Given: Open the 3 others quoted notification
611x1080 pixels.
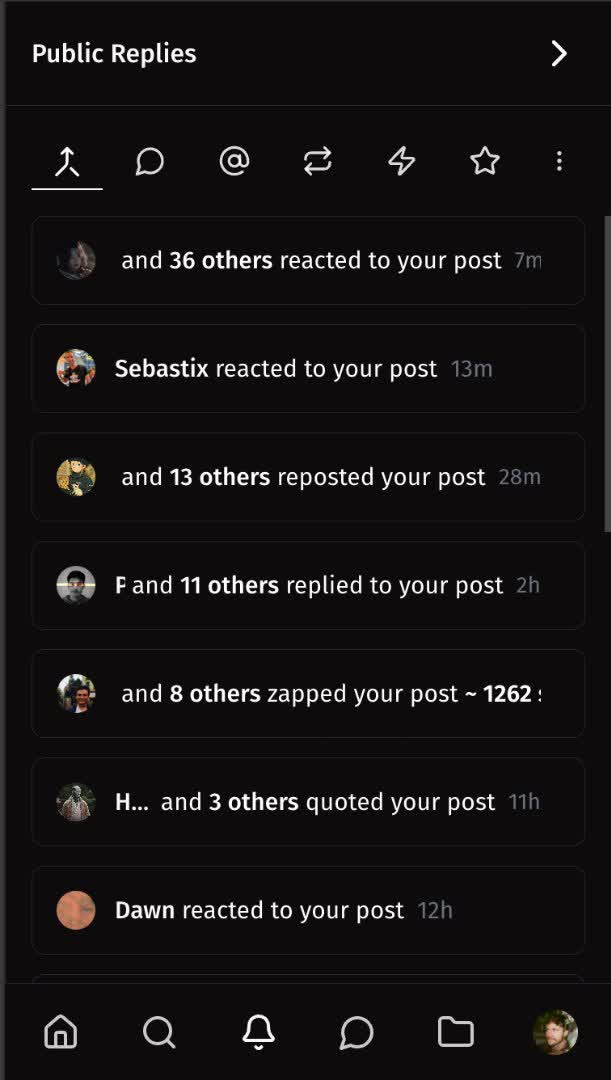Looking at the screenshot, I should pyautogui.click(x=308, y=801).
